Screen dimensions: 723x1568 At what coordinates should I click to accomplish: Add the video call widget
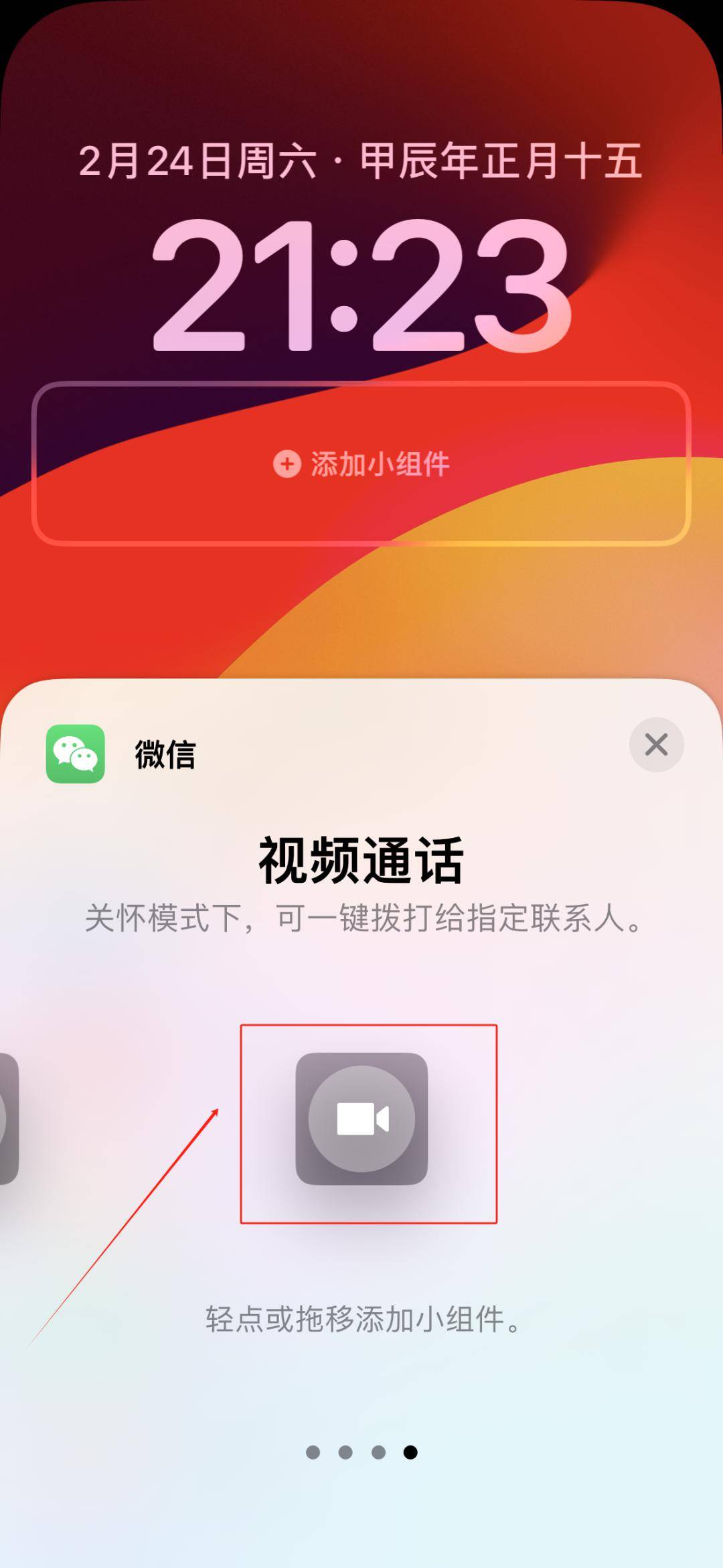tap(361, 1119)
